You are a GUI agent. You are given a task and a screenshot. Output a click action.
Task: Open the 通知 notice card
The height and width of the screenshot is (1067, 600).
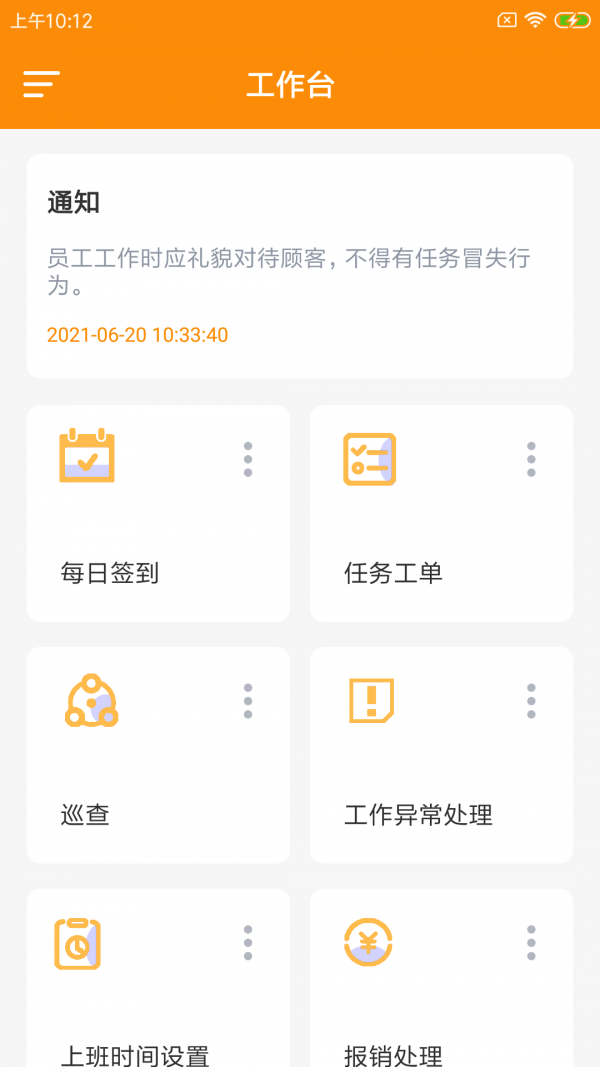coord(299,266)
